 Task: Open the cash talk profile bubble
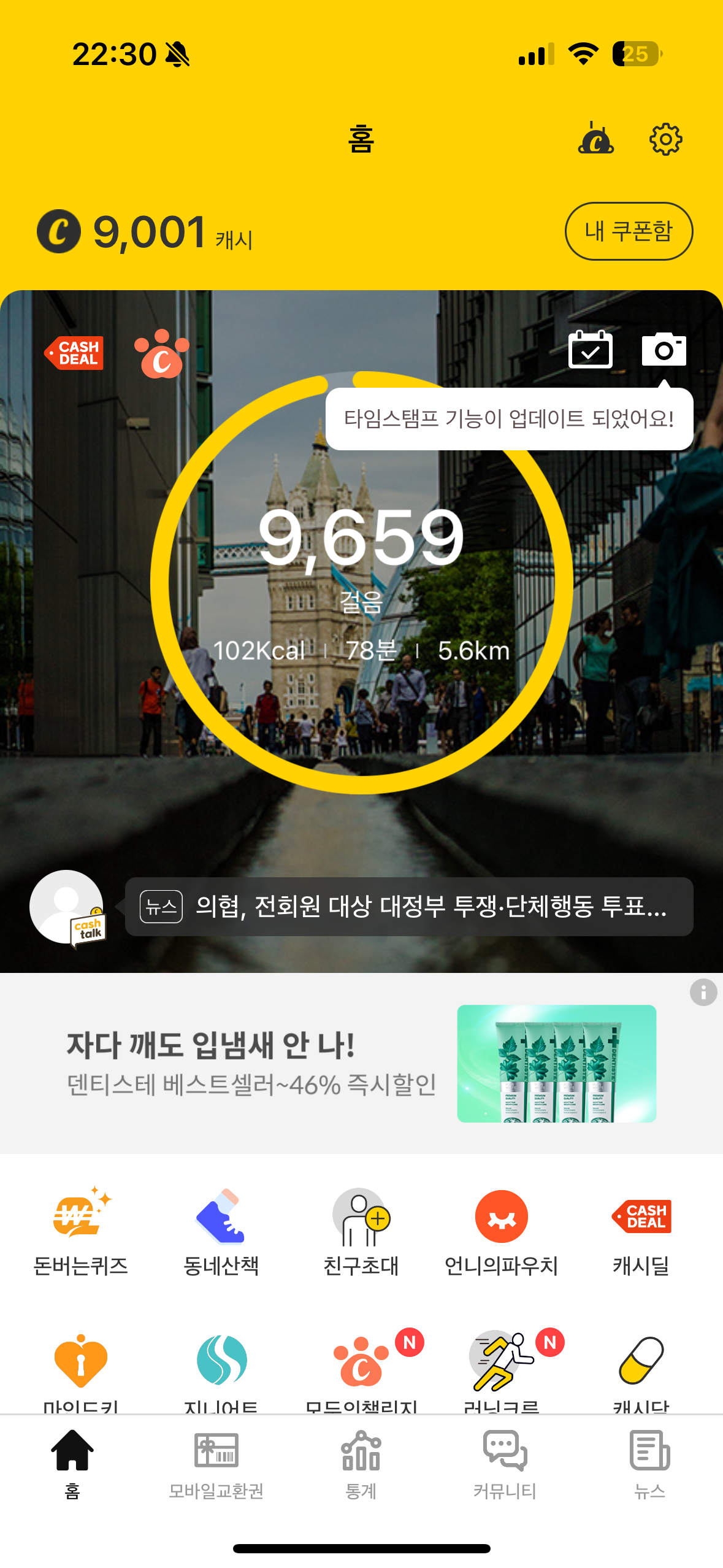69,907
